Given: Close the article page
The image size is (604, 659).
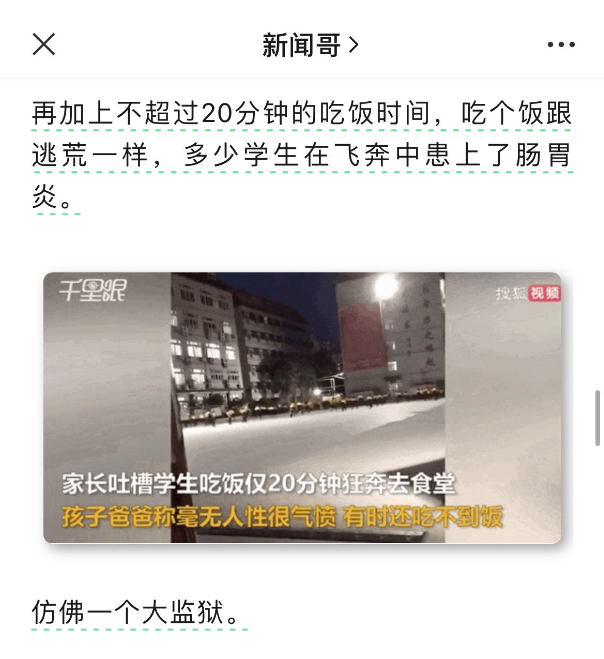Looking at the screenshot, I should 44,44.
